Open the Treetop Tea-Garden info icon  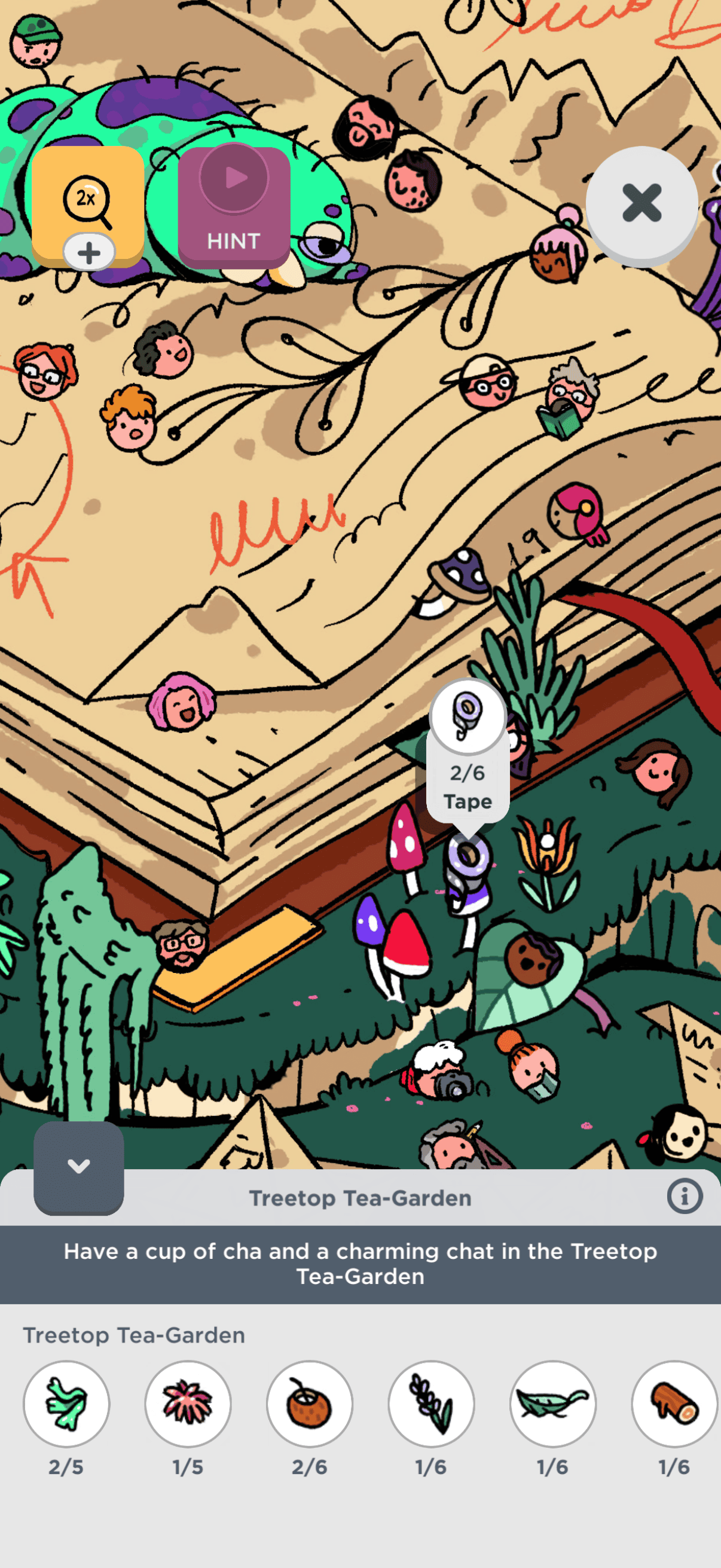pyautogui.click(x=685, y=1197)
